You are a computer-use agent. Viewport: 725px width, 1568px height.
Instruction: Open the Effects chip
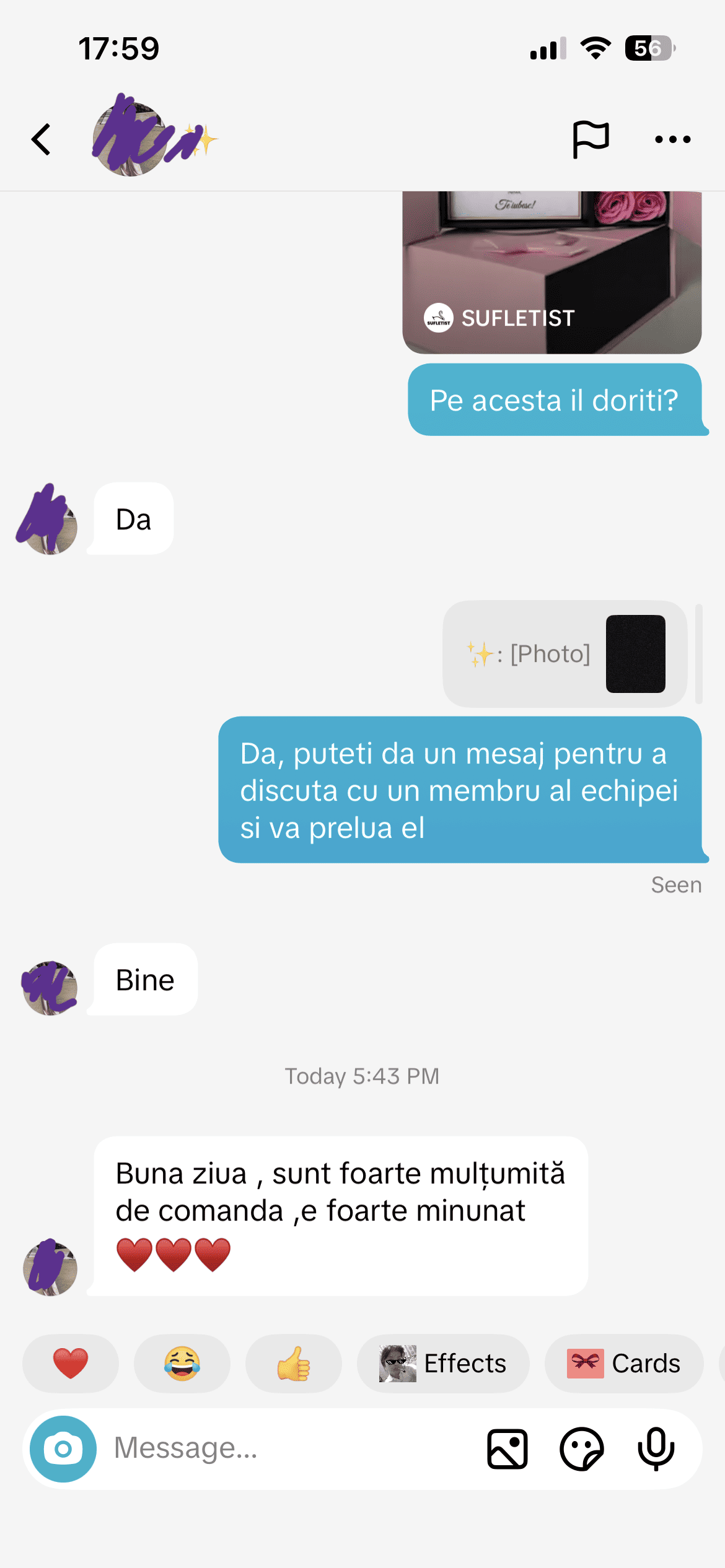tap(443, 1364)
